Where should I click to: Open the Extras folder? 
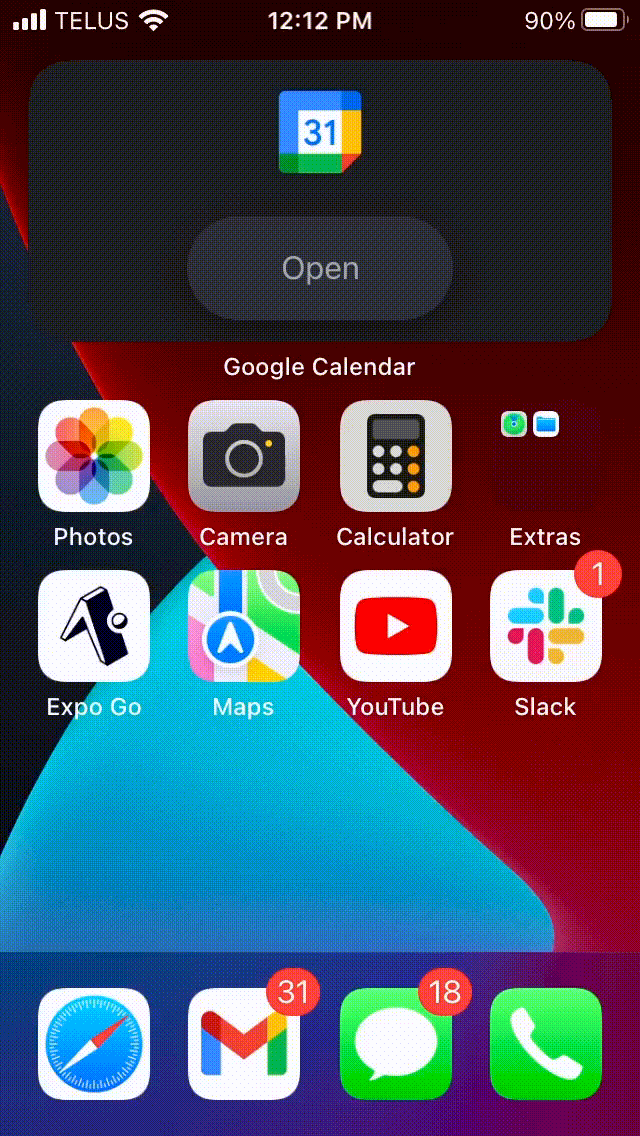pos(546,456)
